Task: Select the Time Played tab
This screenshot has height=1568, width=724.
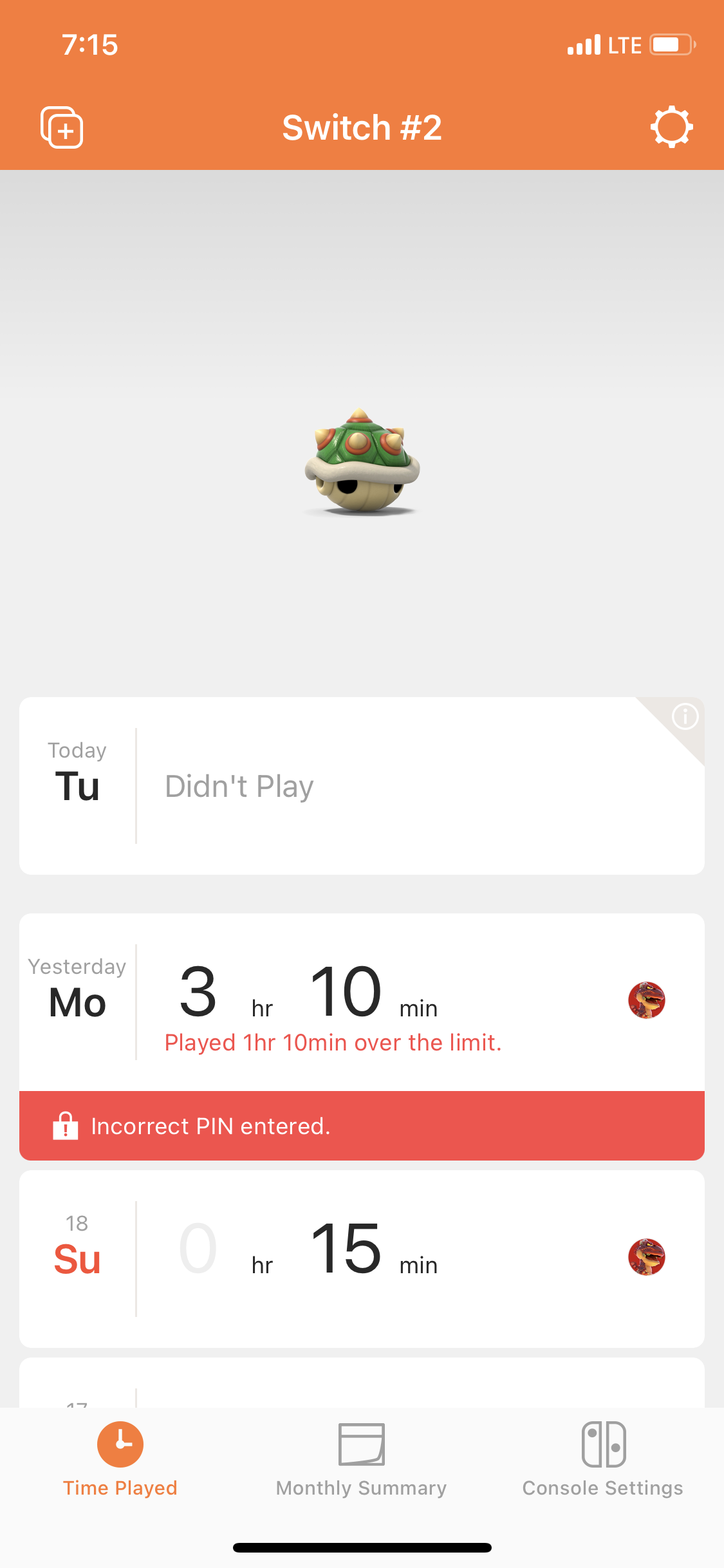Action: click(120, 1460)
